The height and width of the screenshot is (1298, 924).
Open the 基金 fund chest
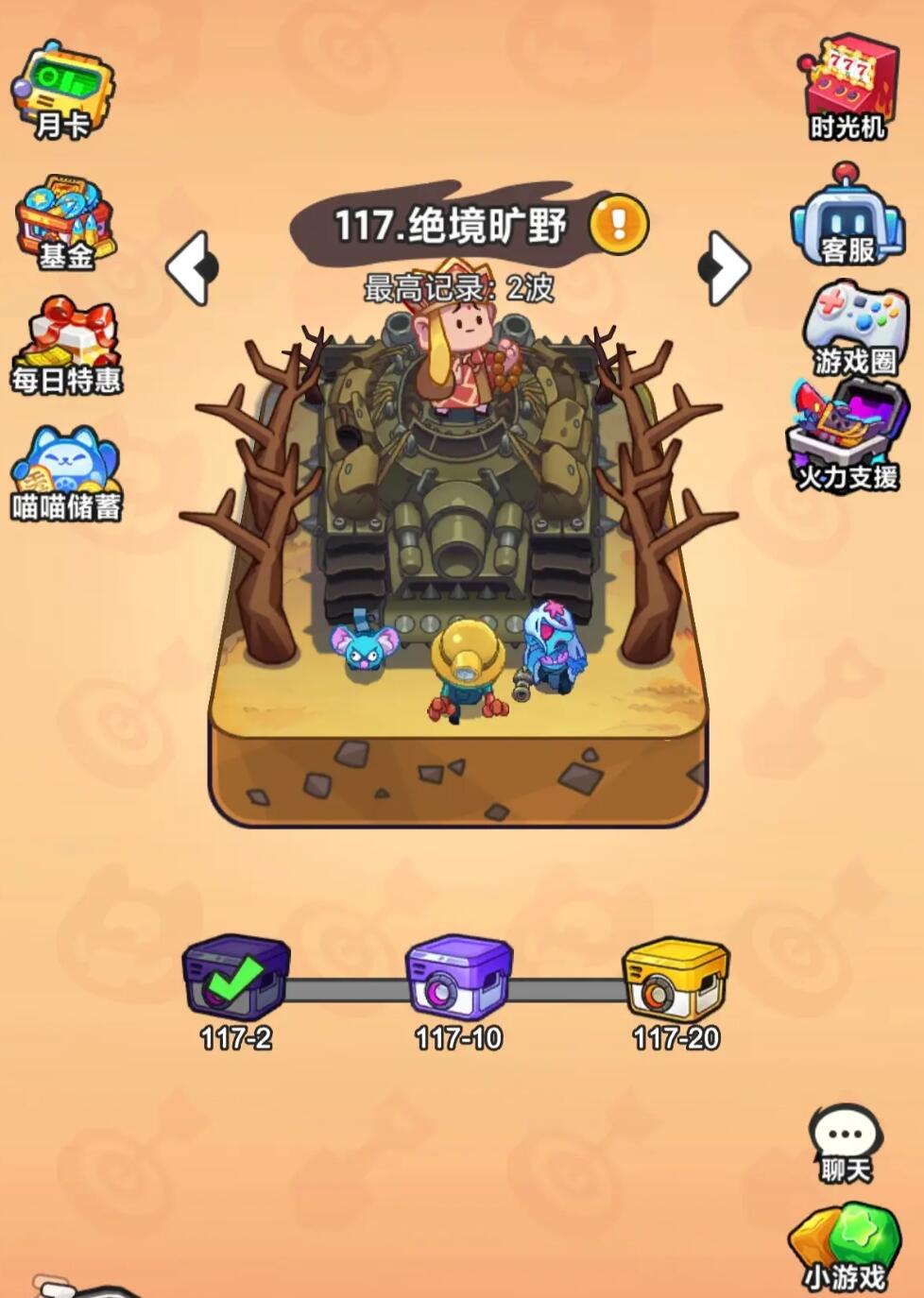click(65, 222)
